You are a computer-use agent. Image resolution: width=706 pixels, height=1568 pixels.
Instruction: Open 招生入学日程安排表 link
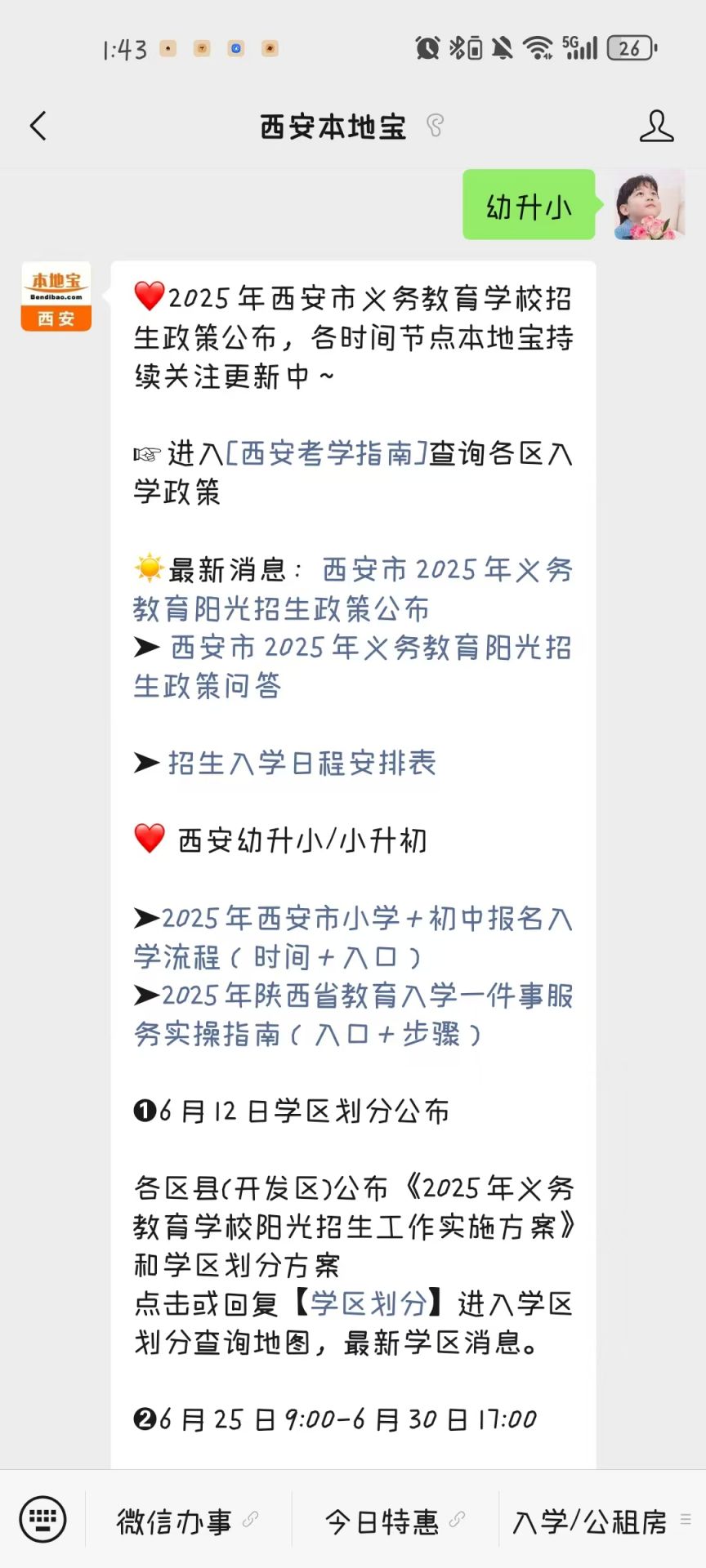tap(302, 764)
